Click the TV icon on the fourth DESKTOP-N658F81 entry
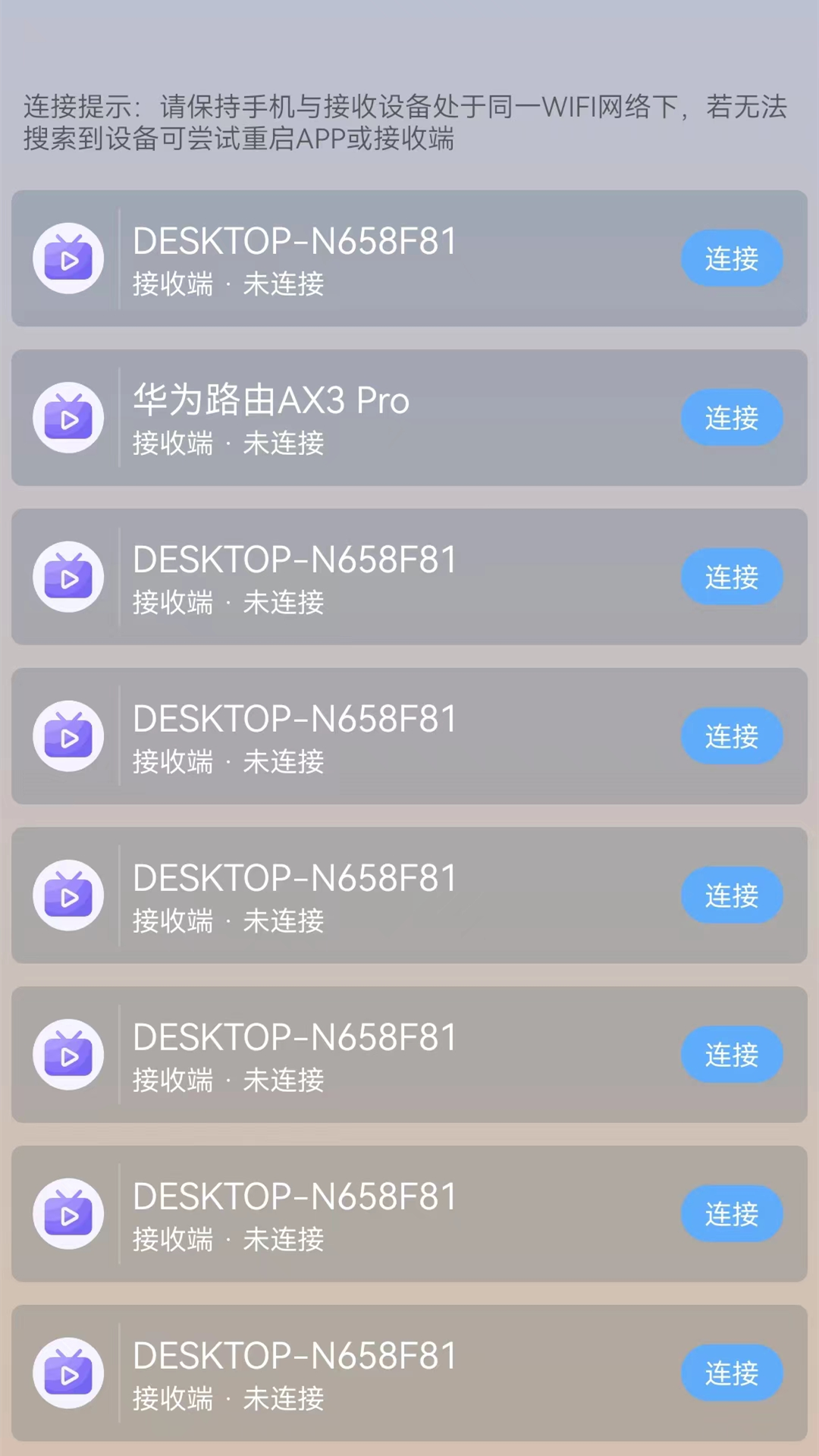Viewport: 819px width, 1456px height. pyautogui.click(x=68, y=736)
